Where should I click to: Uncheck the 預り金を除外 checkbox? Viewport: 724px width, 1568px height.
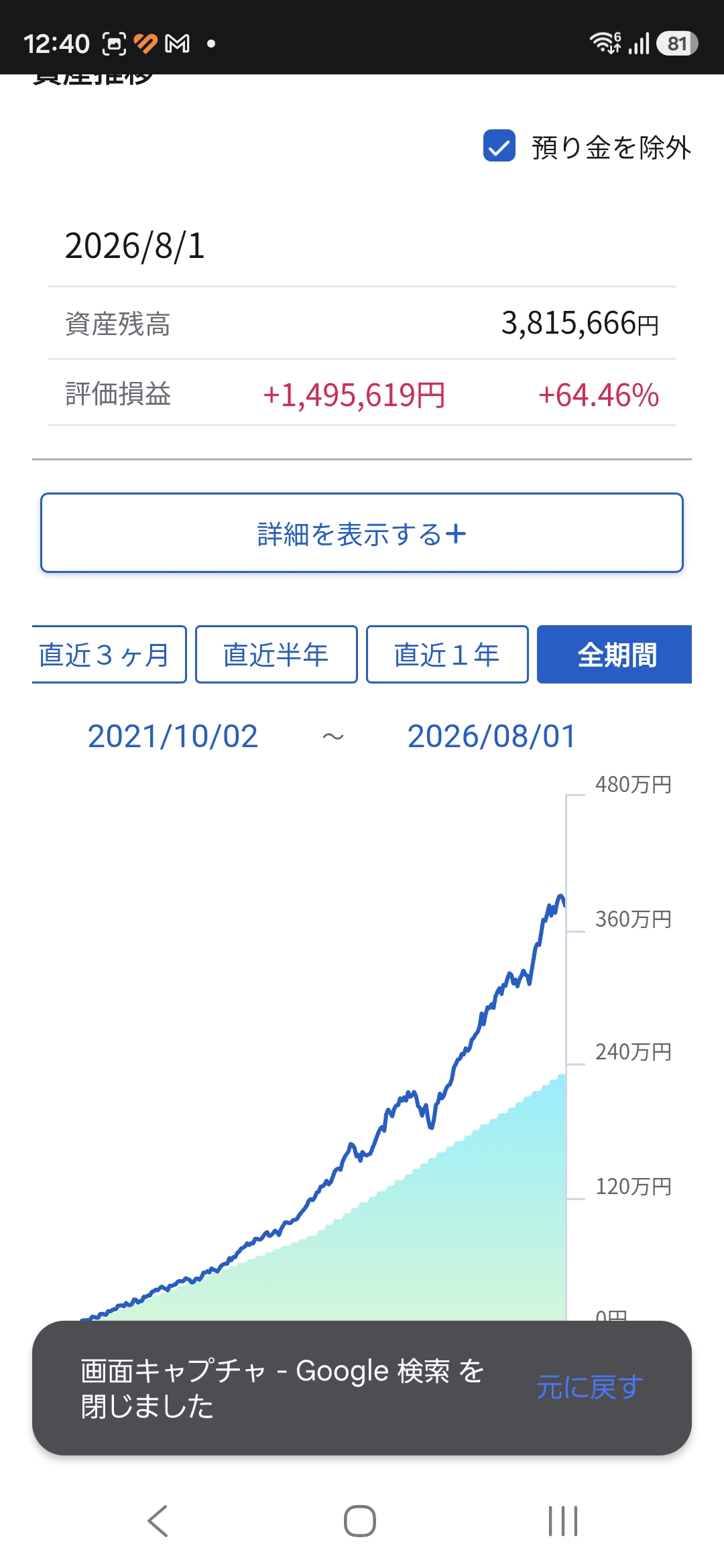pyautogui.click(x=499, y=146)
